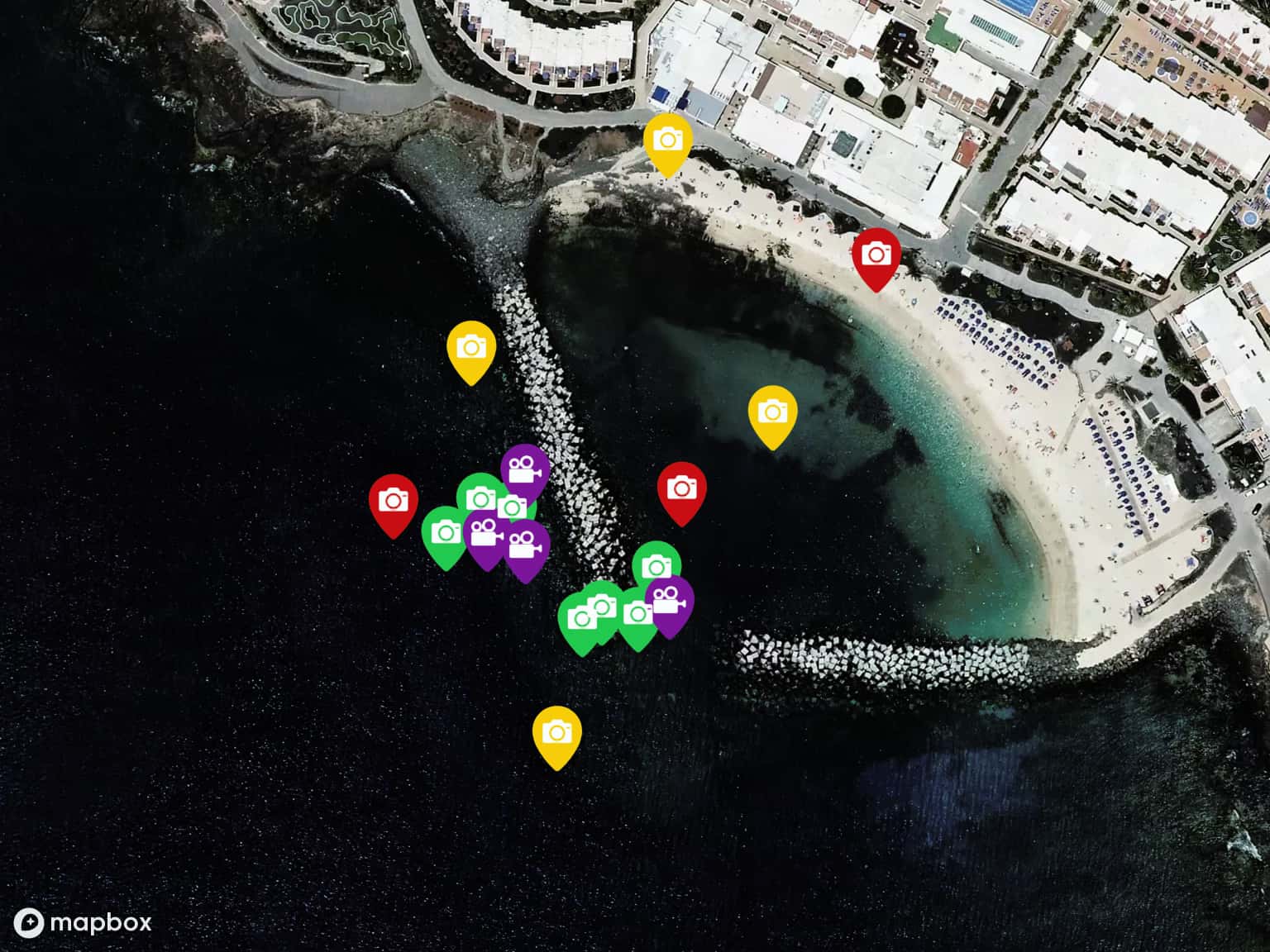Open yellow camera marker northwest of the long breakwater

click(x=470, y=348)
